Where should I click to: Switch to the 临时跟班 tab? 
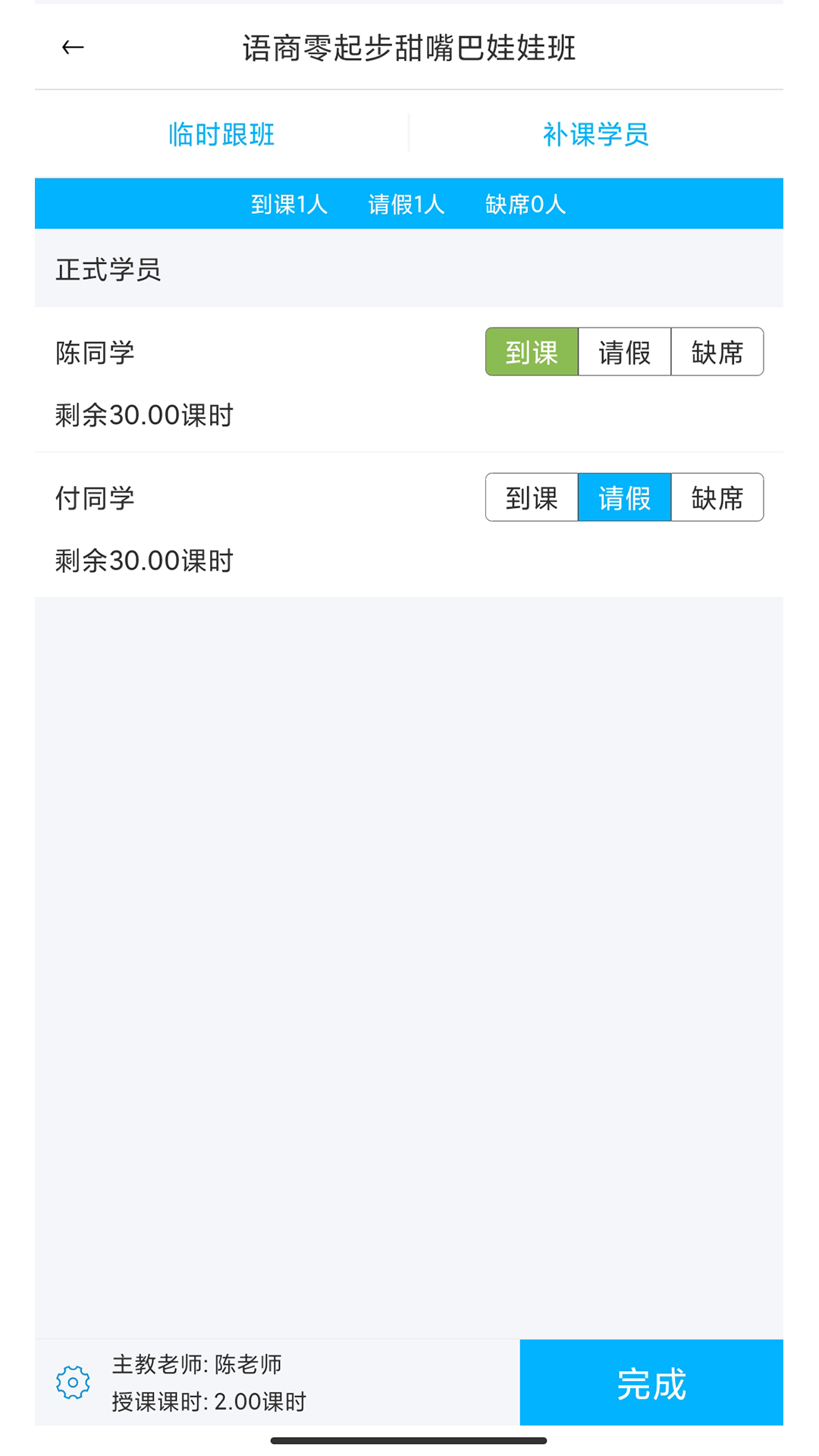point(221,133)
